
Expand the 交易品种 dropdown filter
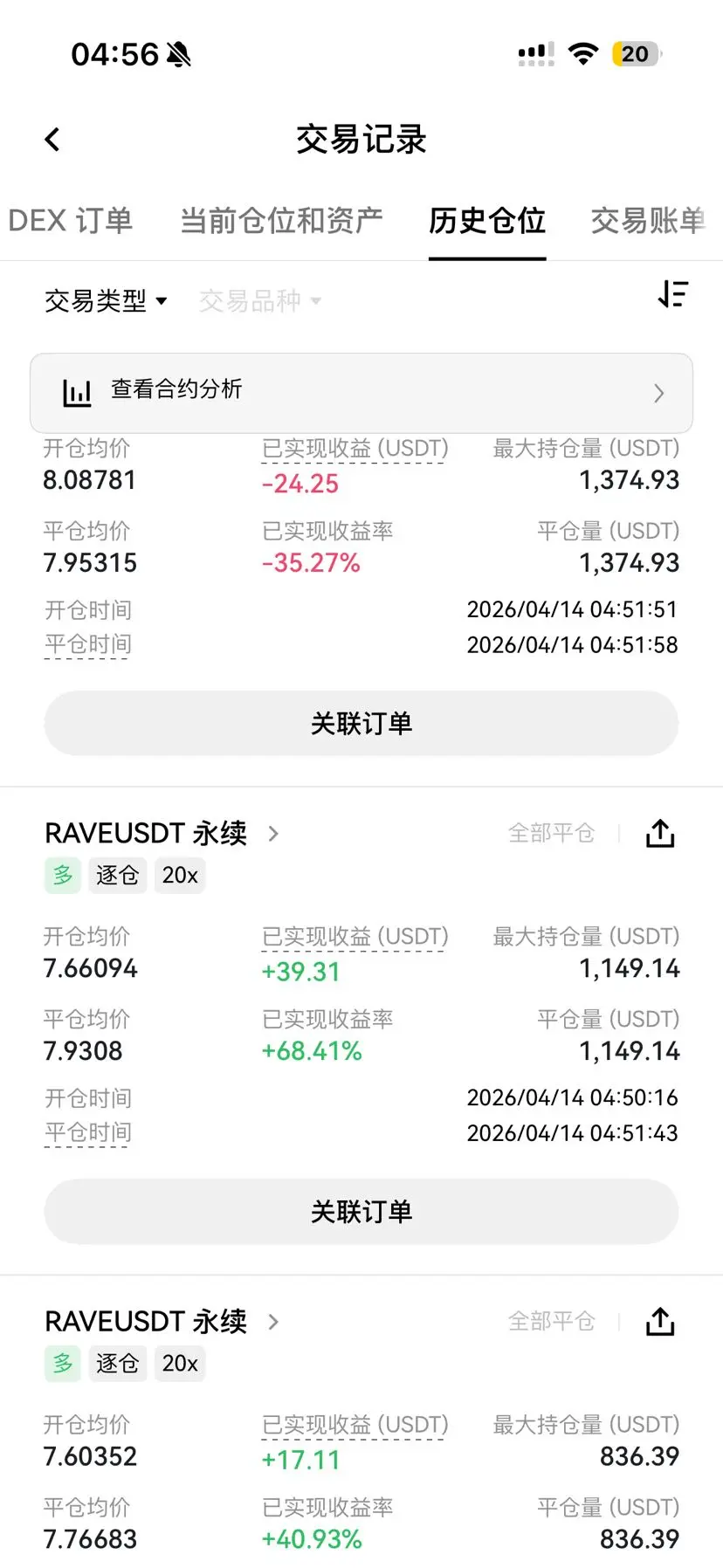[x=260, y=301]
